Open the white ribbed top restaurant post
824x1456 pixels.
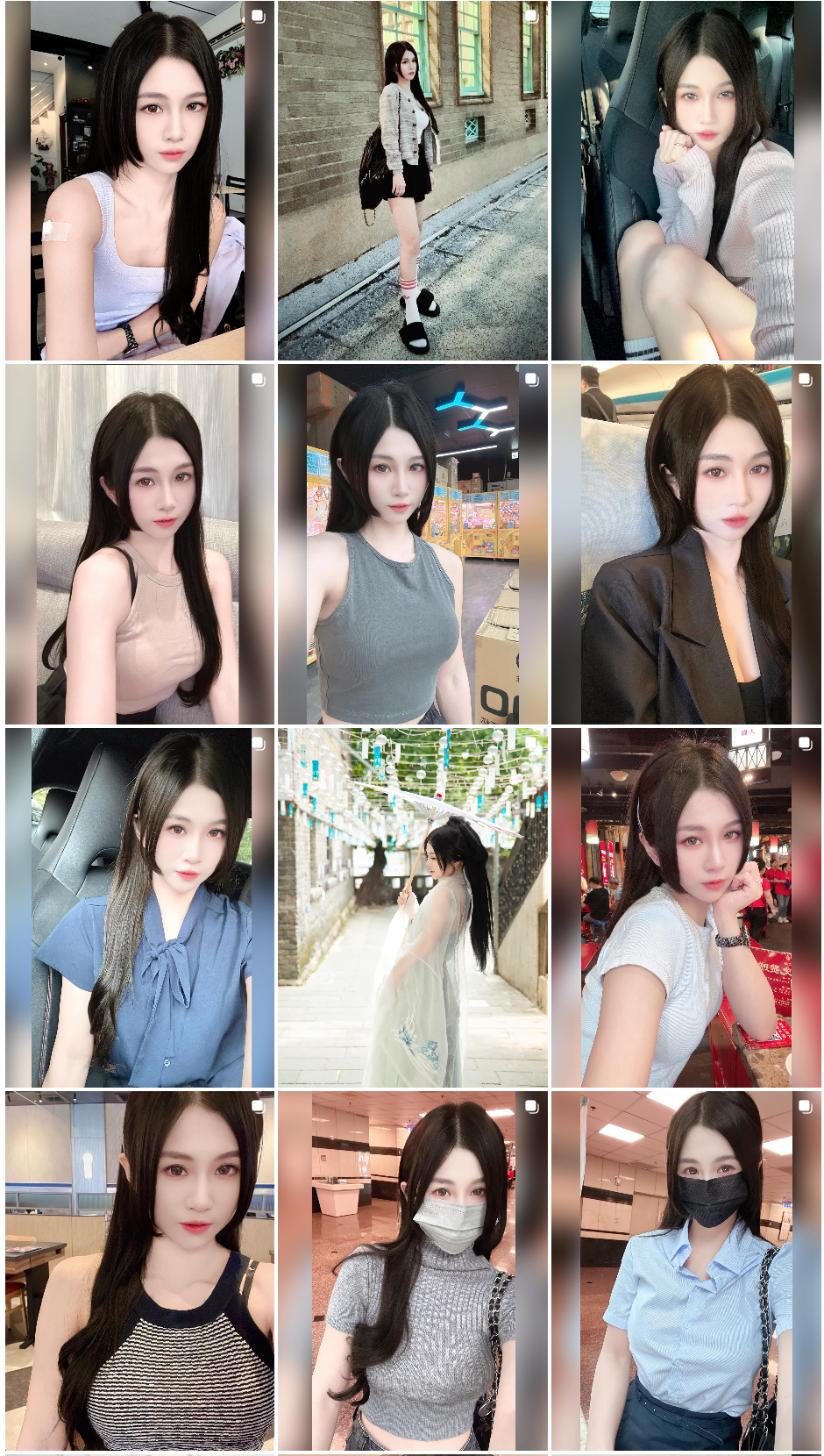point(686,907)
